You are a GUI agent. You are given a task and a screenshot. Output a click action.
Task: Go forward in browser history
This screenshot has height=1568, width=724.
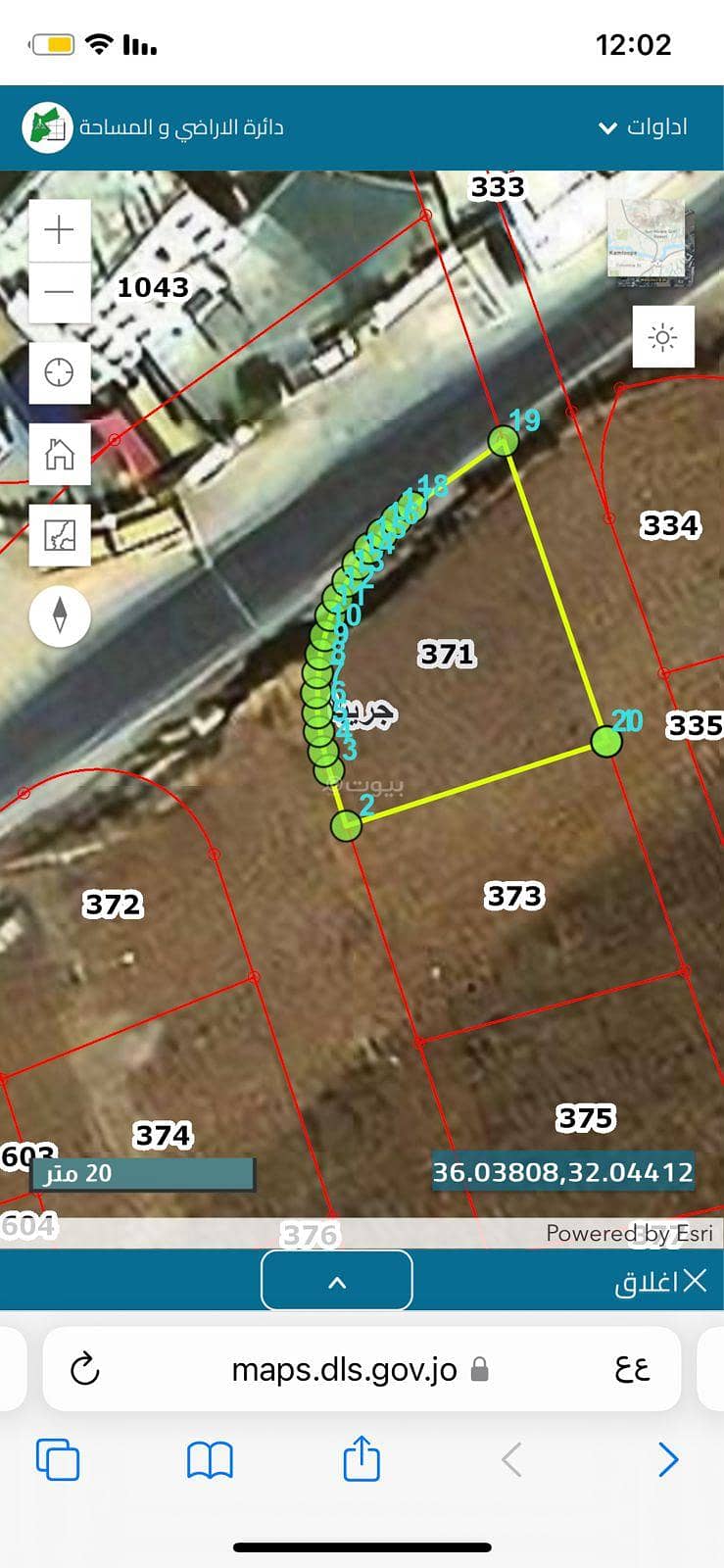(668, 1459)
